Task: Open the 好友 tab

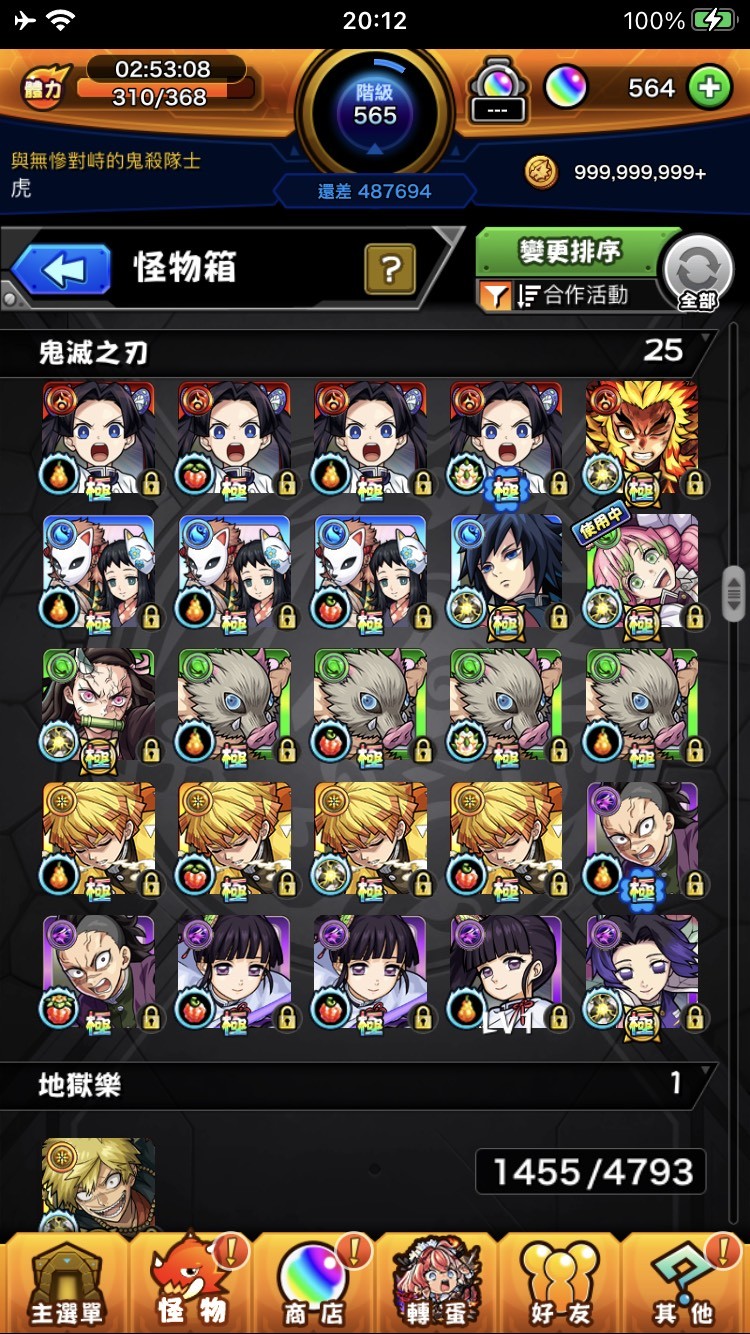Action: point(560,1285)
